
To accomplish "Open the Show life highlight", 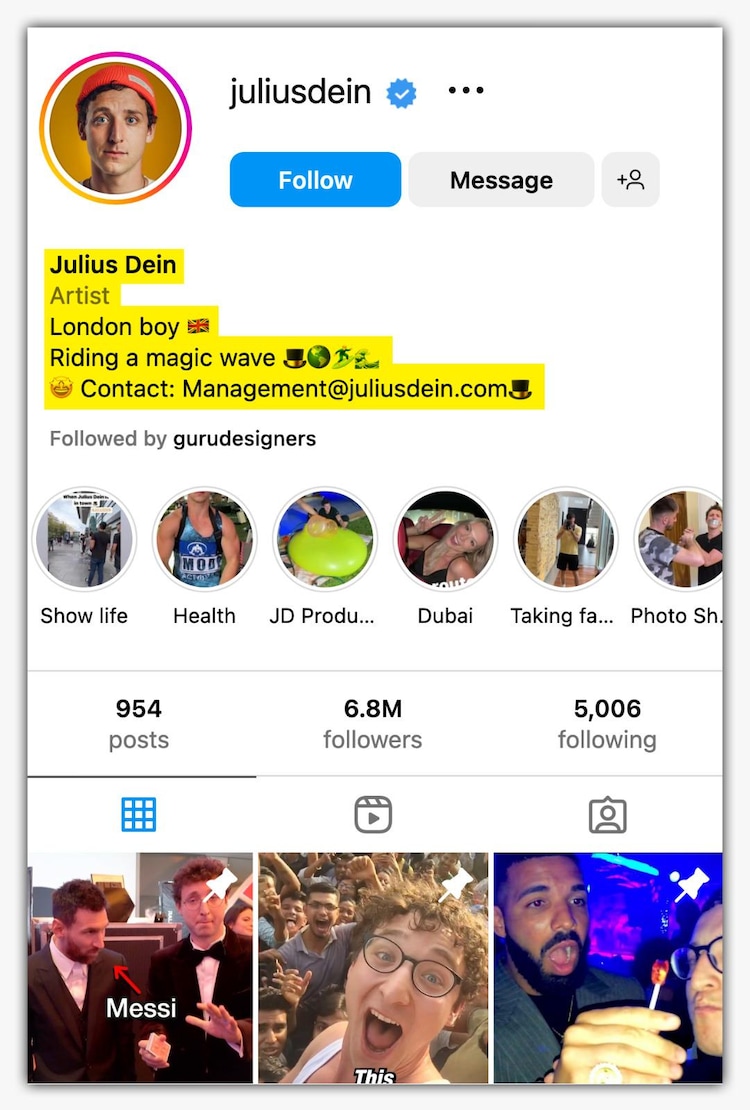I will coord(84,541).
